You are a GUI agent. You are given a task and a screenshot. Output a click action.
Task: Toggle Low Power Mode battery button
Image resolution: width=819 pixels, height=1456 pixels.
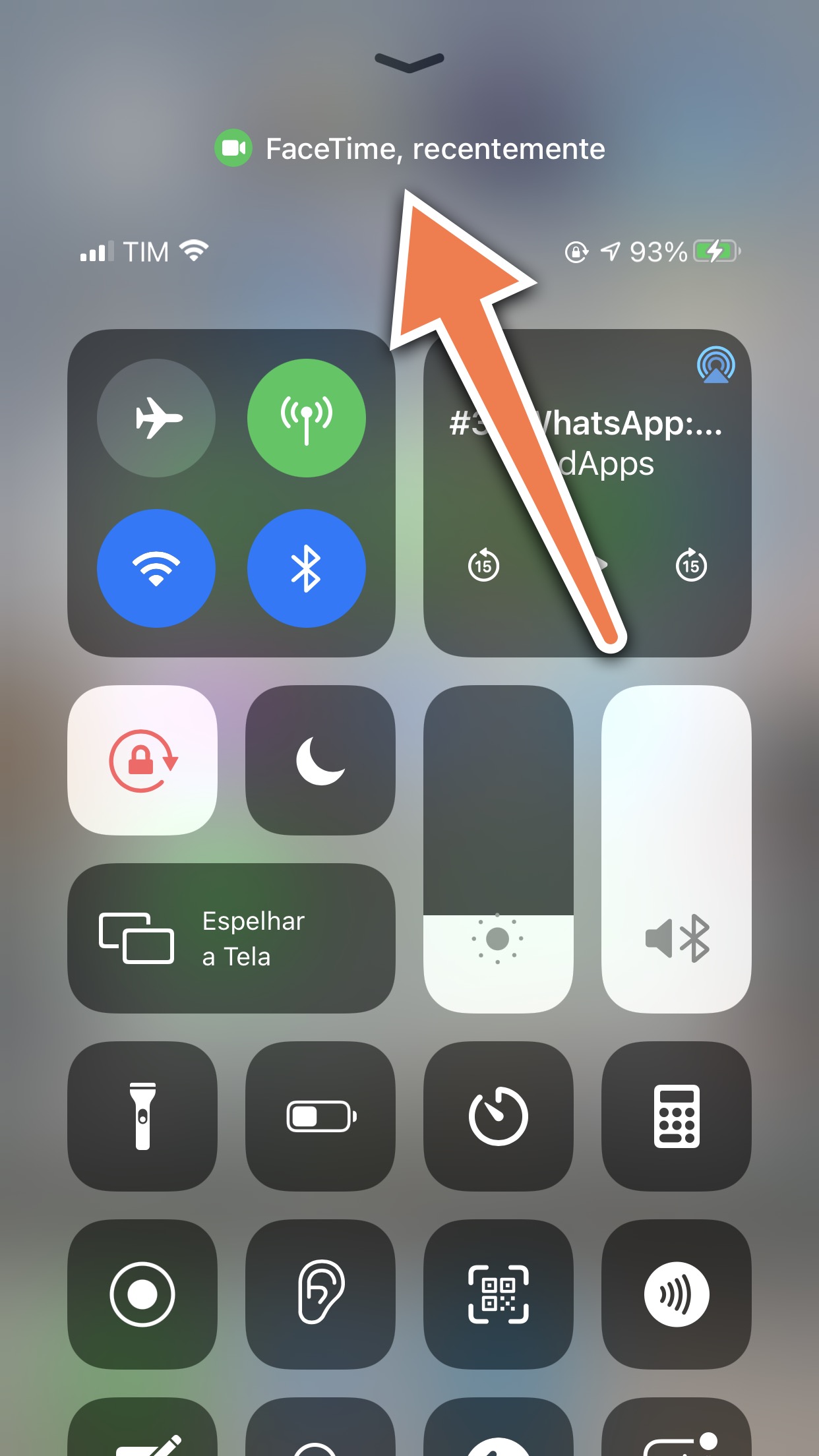[320, 1116]
